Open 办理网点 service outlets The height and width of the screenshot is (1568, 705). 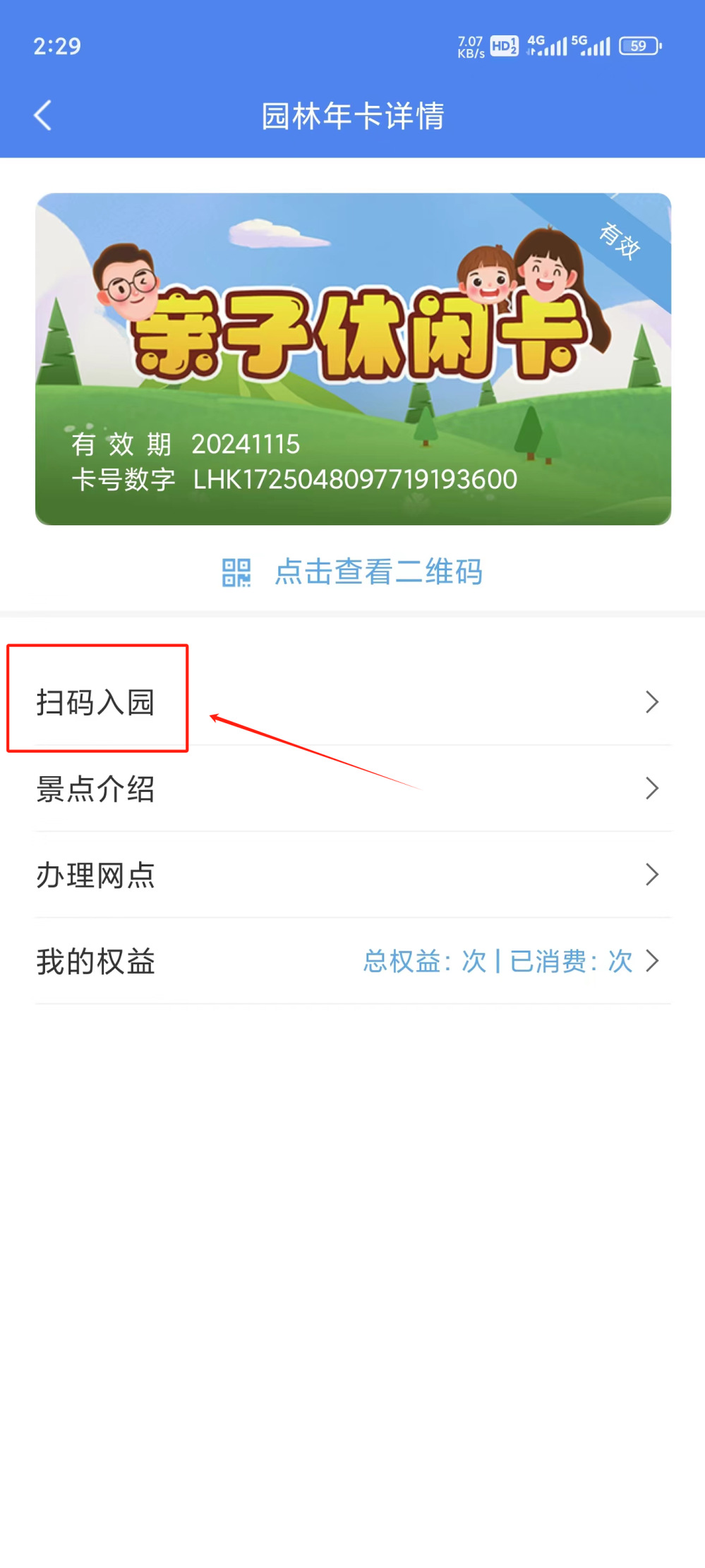[353, 875]
